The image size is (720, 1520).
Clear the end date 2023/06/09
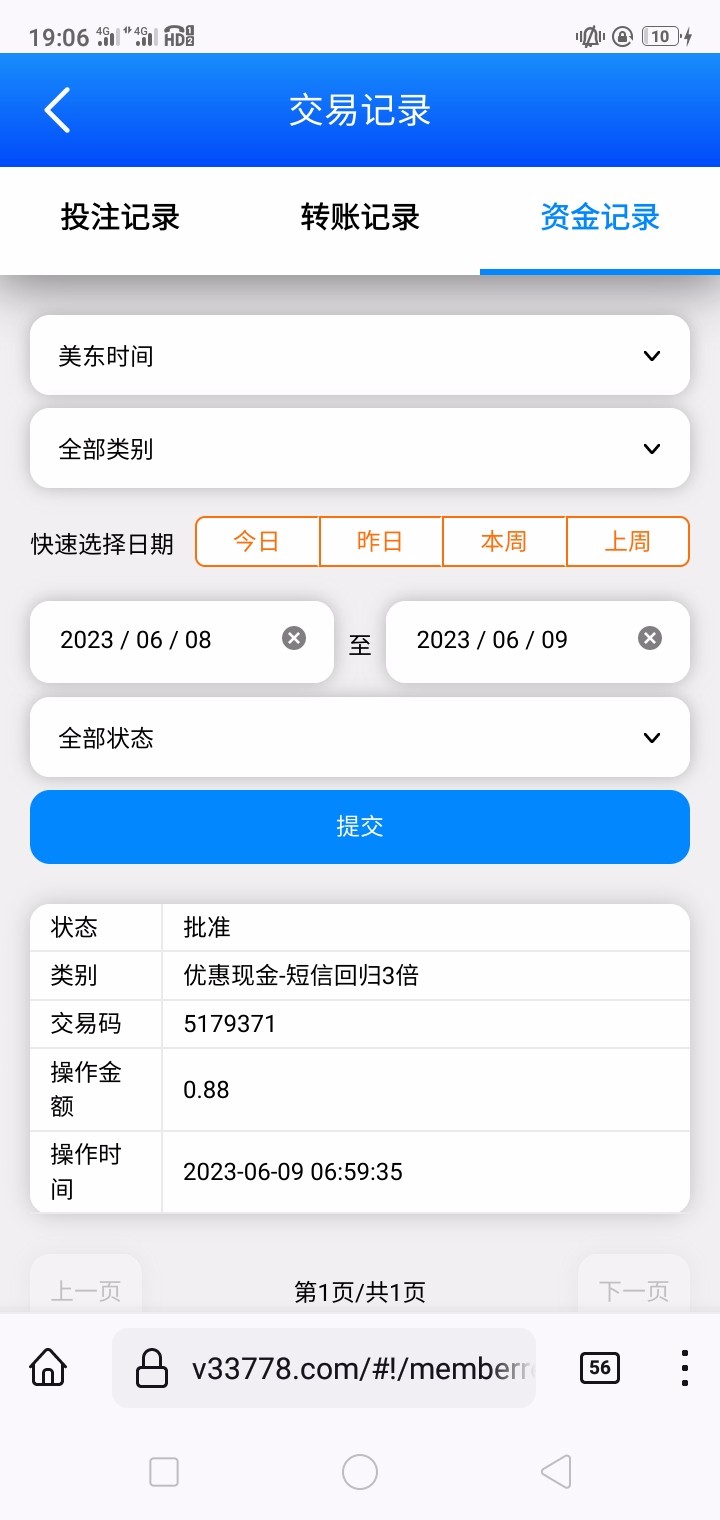(x=650, y=637)
